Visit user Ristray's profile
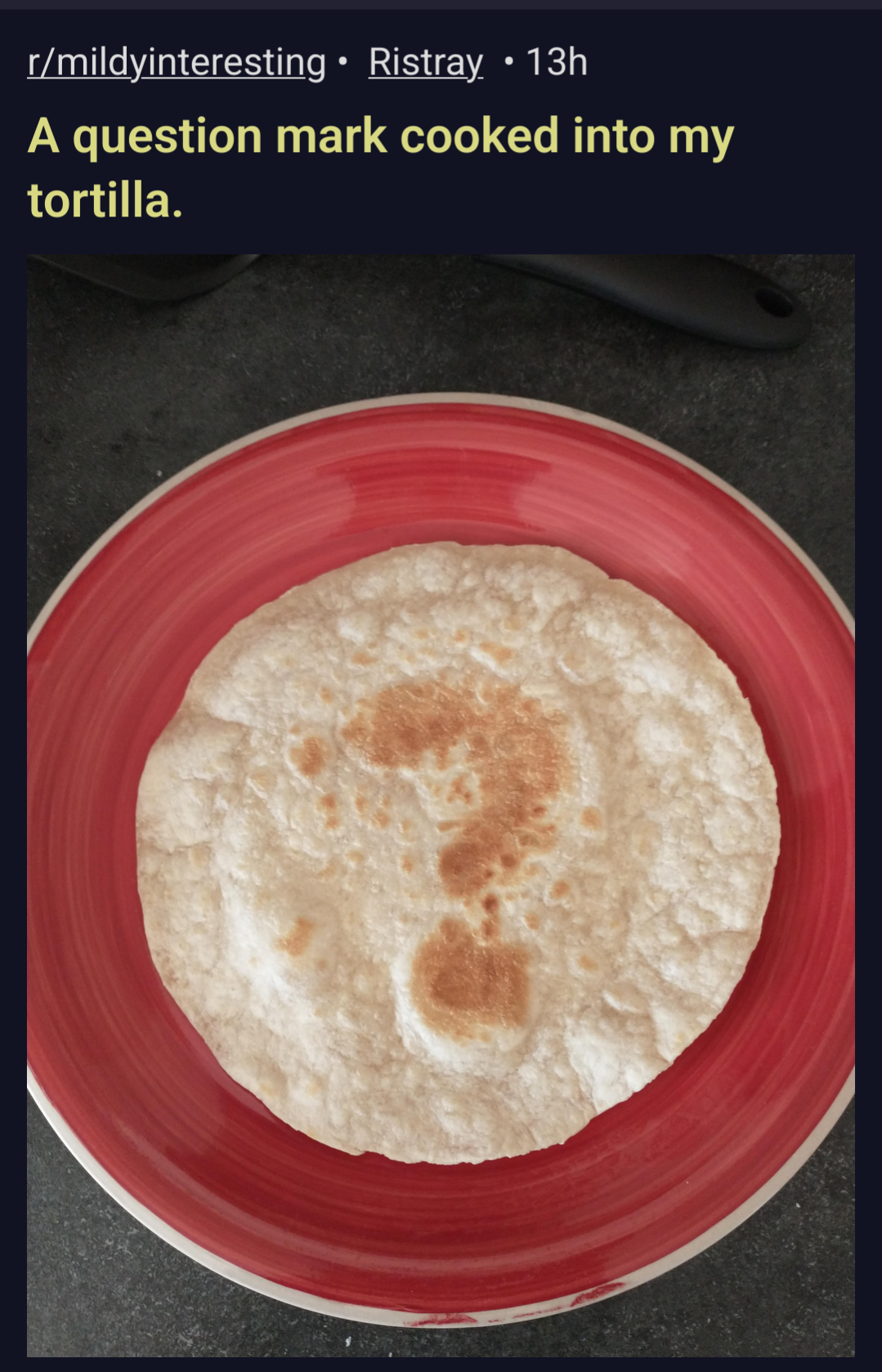 pos(425,63)
